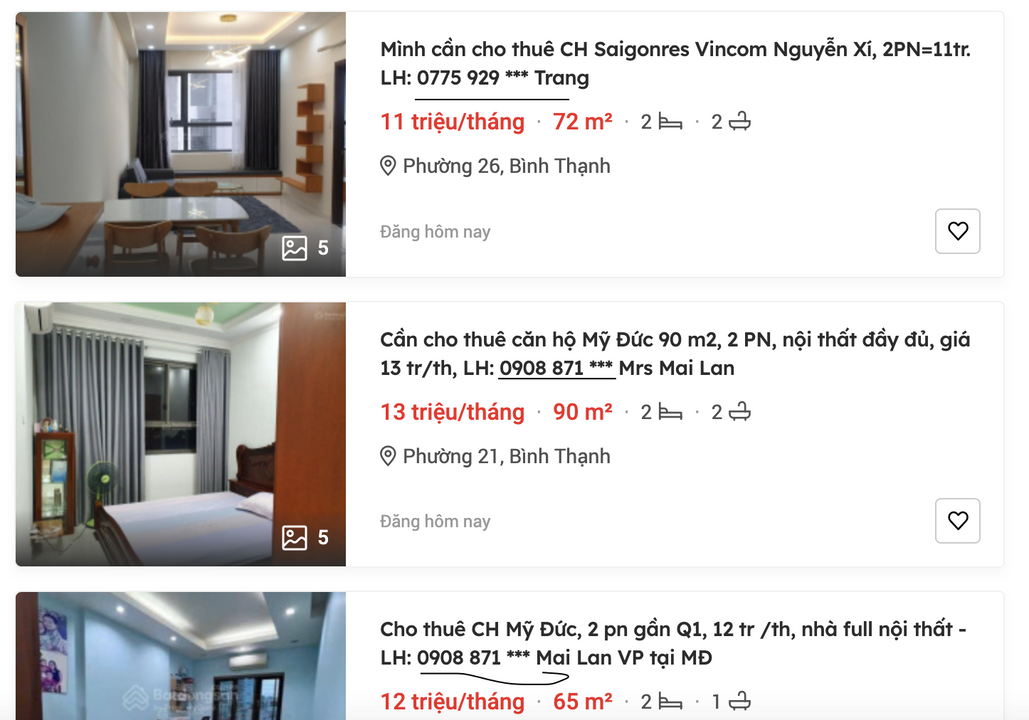View photos of the 13 triệu/tháng apartment
The width and height of the screenshot is (1029, 720).
(181, 434)
